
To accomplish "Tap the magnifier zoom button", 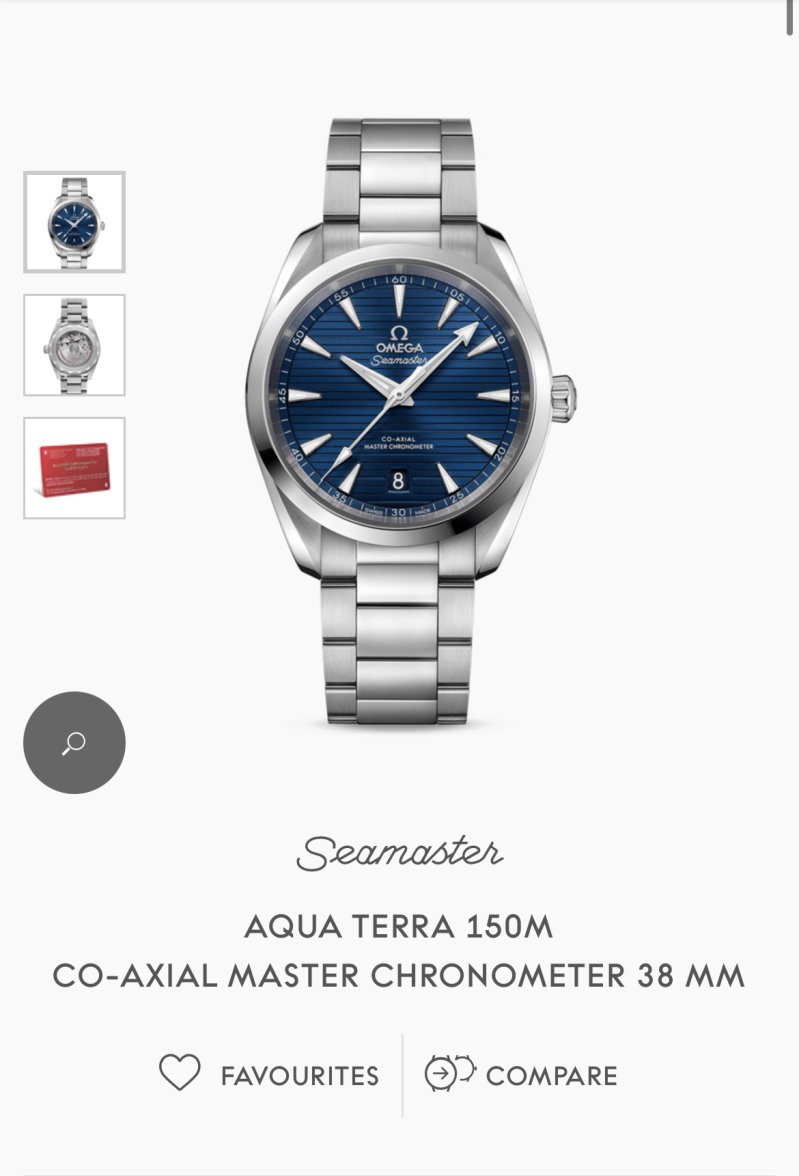I will 74,743.
